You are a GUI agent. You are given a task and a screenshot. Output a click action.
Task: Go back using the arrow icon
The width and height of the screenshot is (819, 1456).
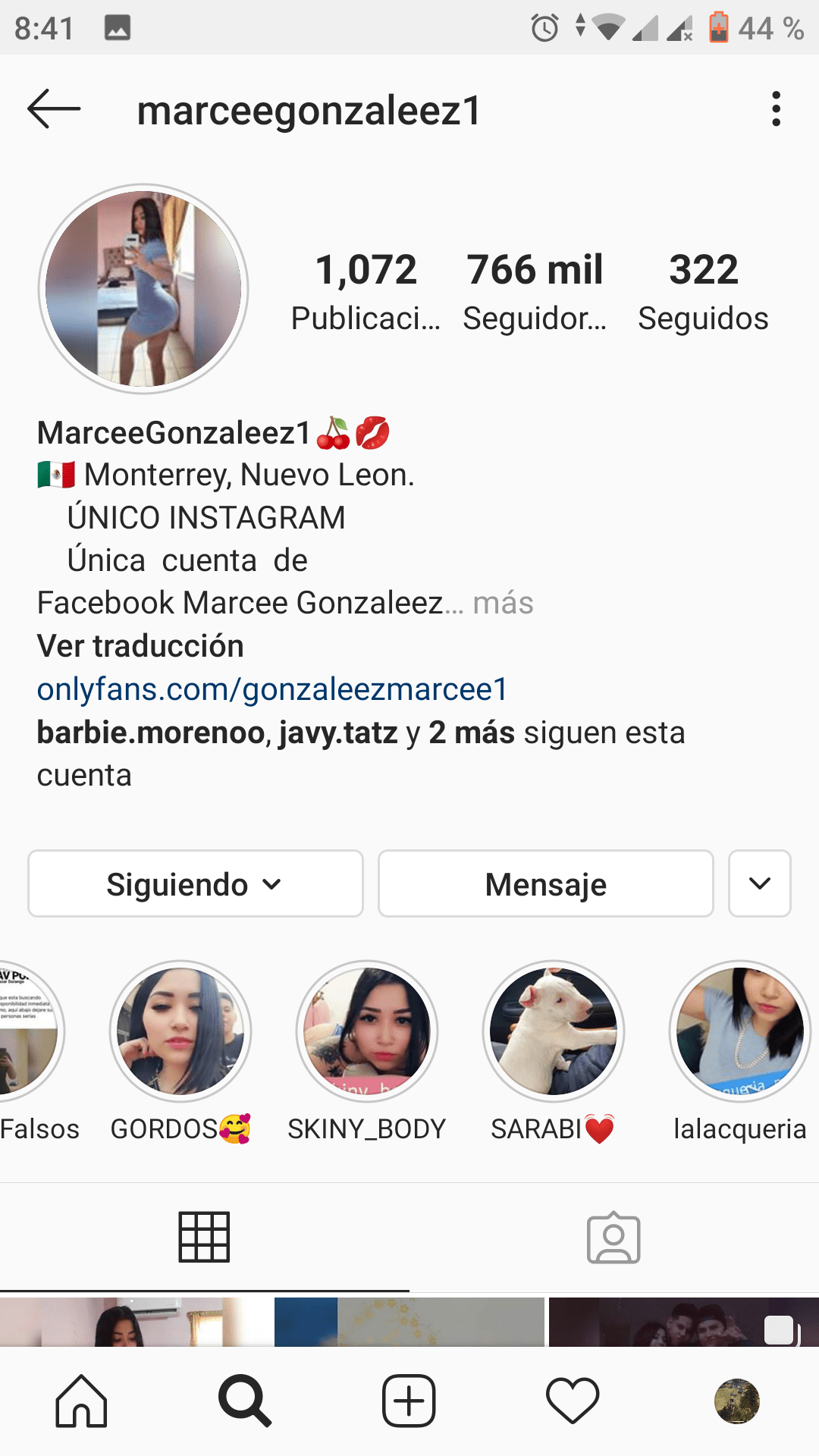53,109
